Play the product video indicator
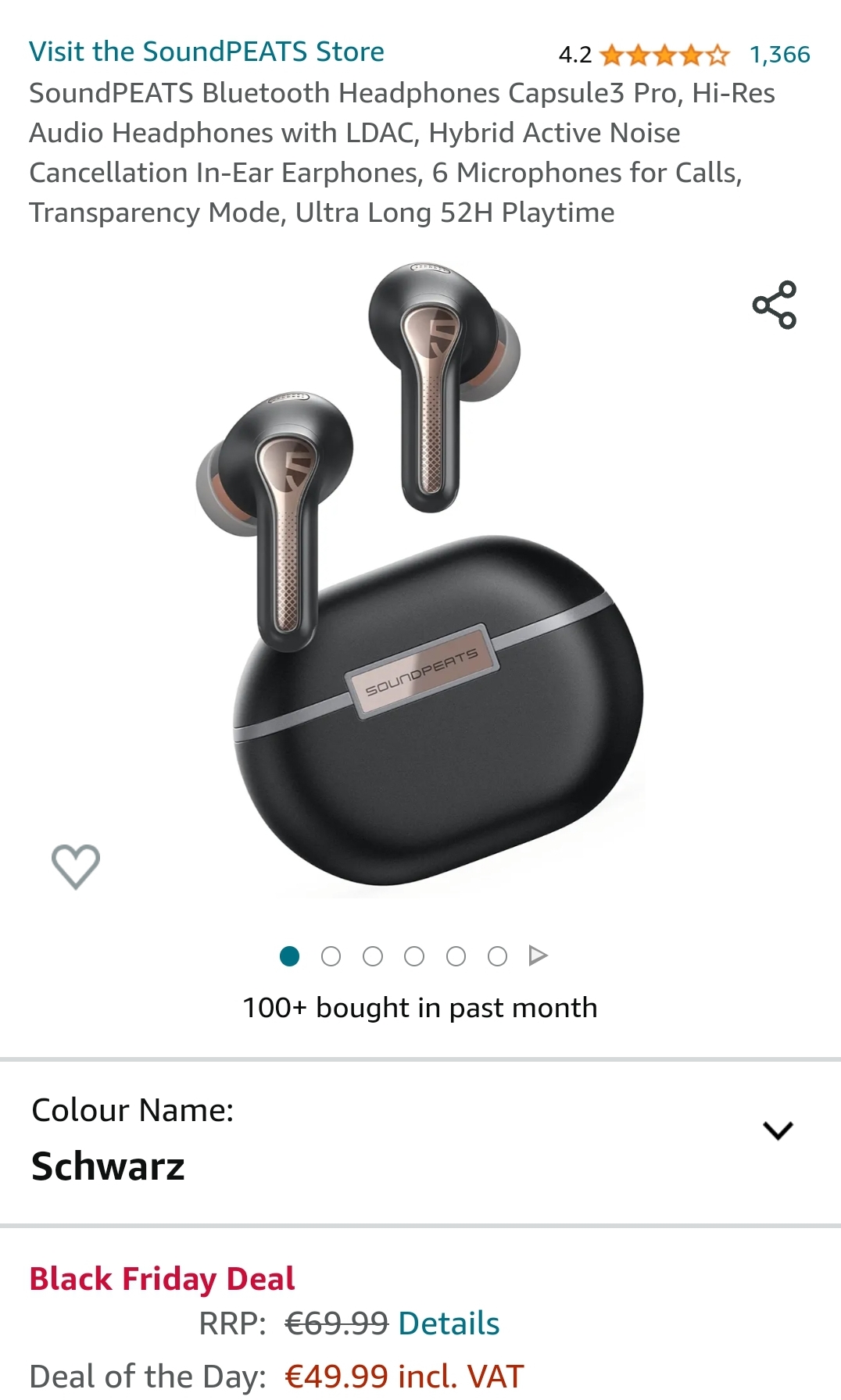 pos(538,955)
